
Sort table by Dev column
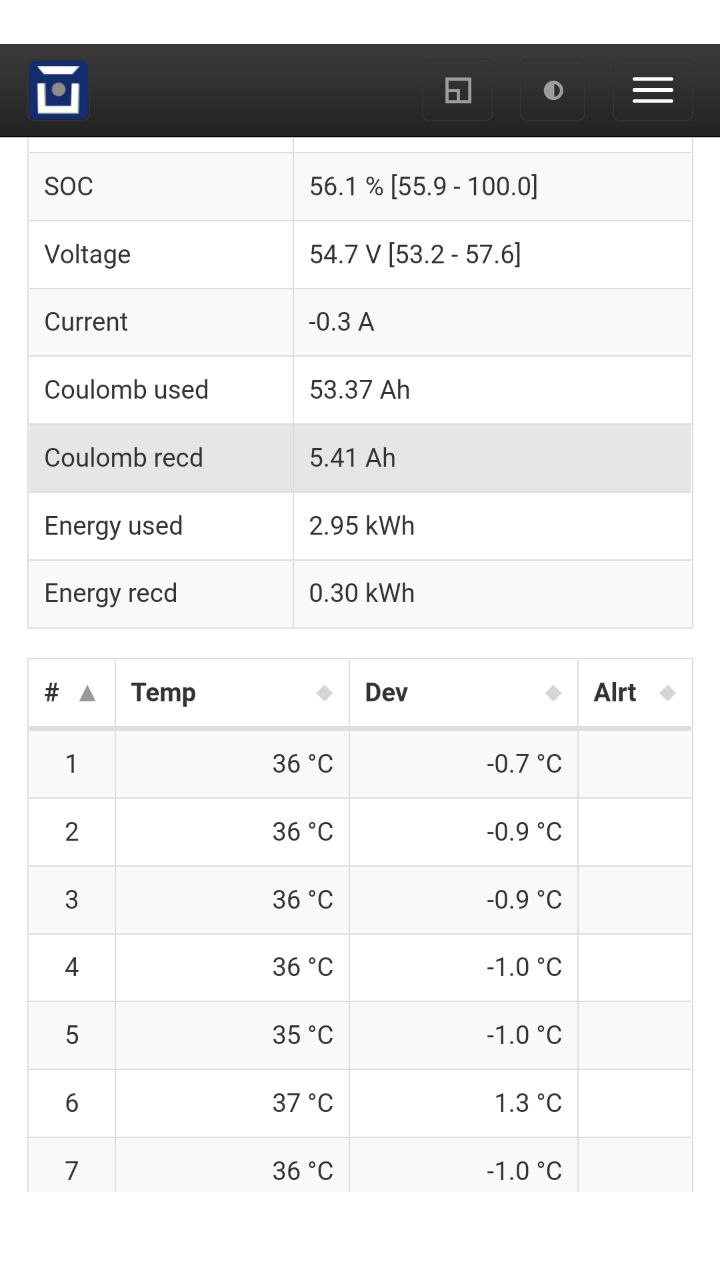462,693
